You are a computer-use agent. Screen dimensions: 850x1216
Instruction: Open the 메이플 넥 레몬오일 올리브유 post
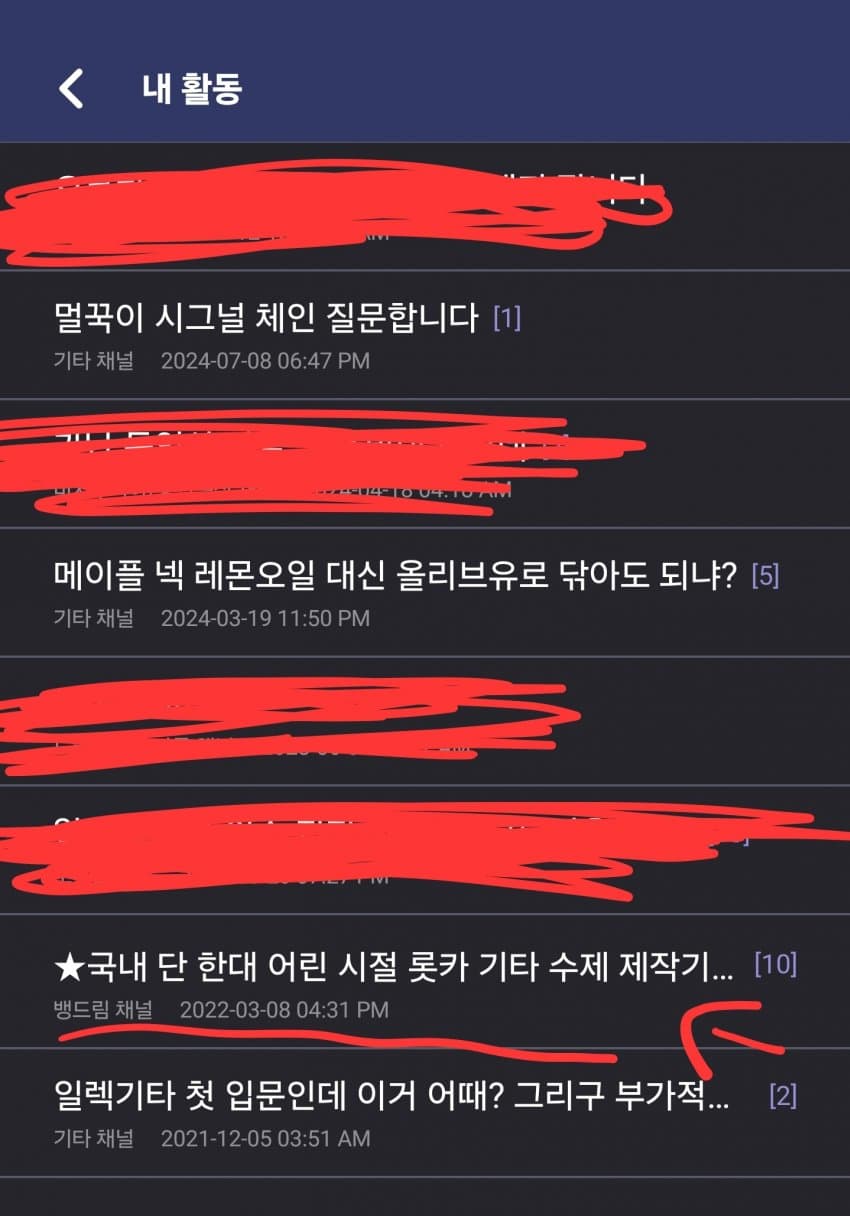coord(394,576)
